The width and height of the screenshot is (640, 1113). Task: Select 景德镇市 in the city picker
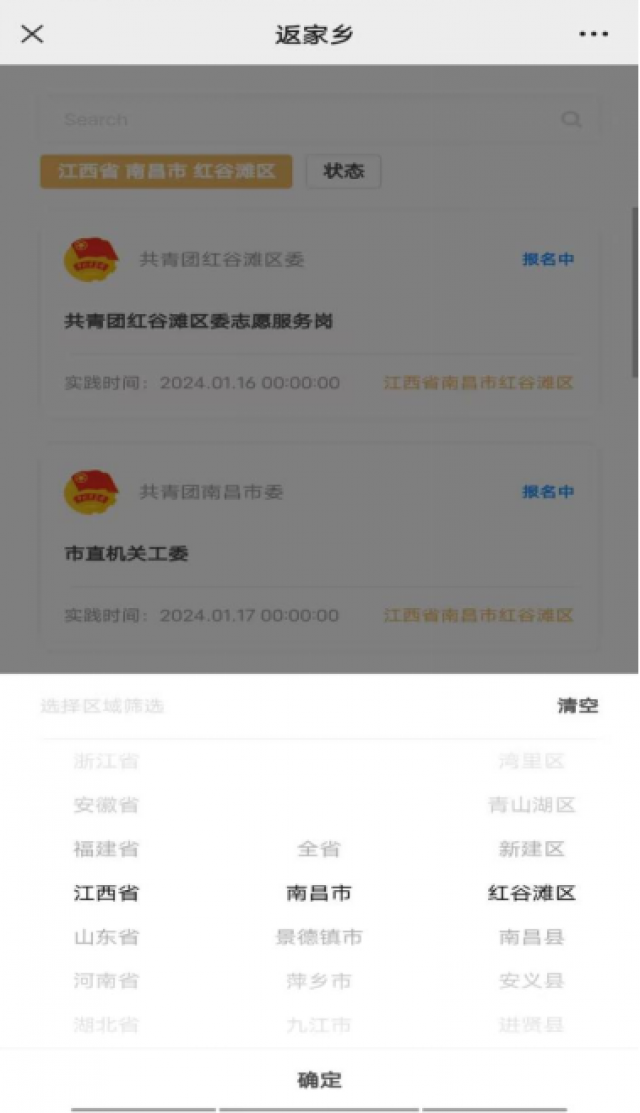[319, 937]
